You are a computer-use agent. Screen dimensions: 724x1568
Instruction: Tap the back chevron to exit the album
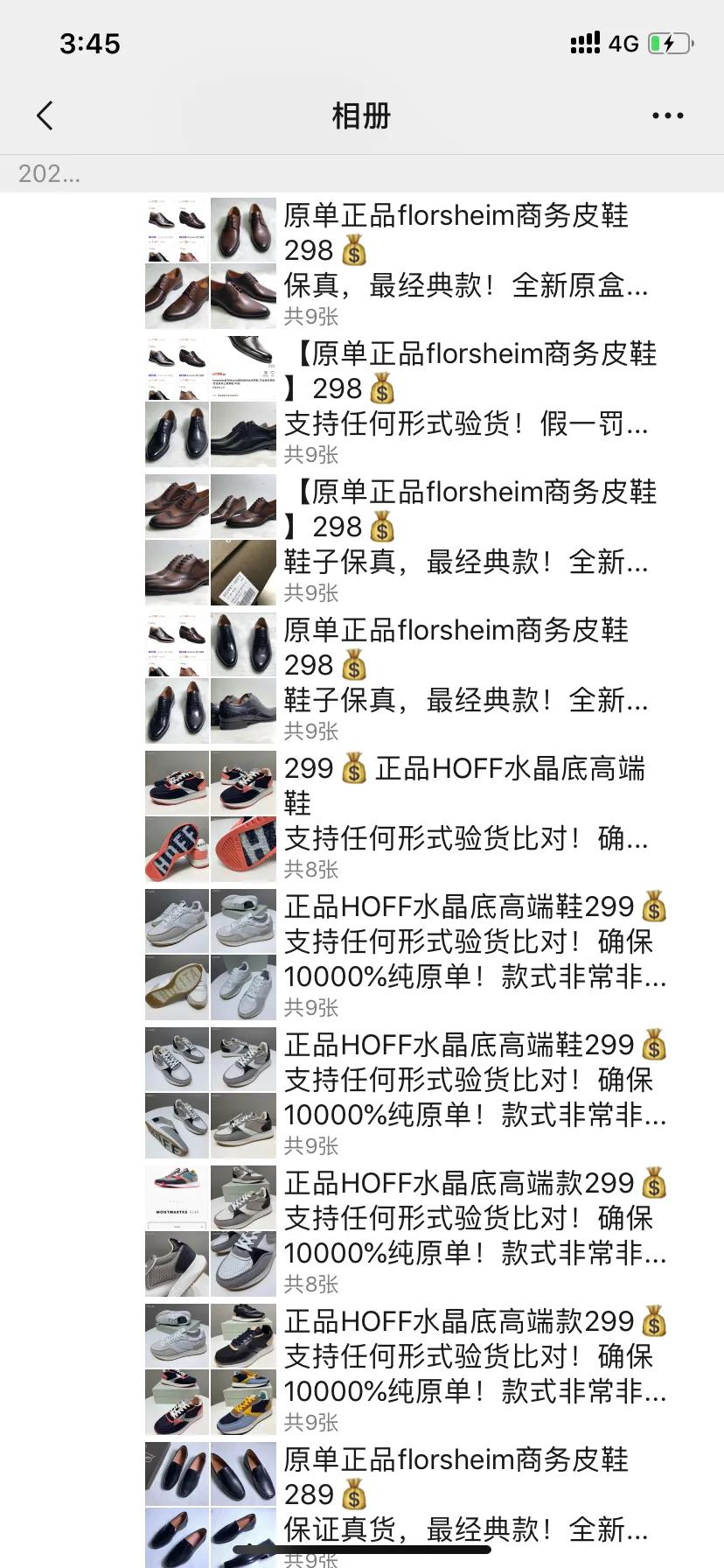(45, 115)
